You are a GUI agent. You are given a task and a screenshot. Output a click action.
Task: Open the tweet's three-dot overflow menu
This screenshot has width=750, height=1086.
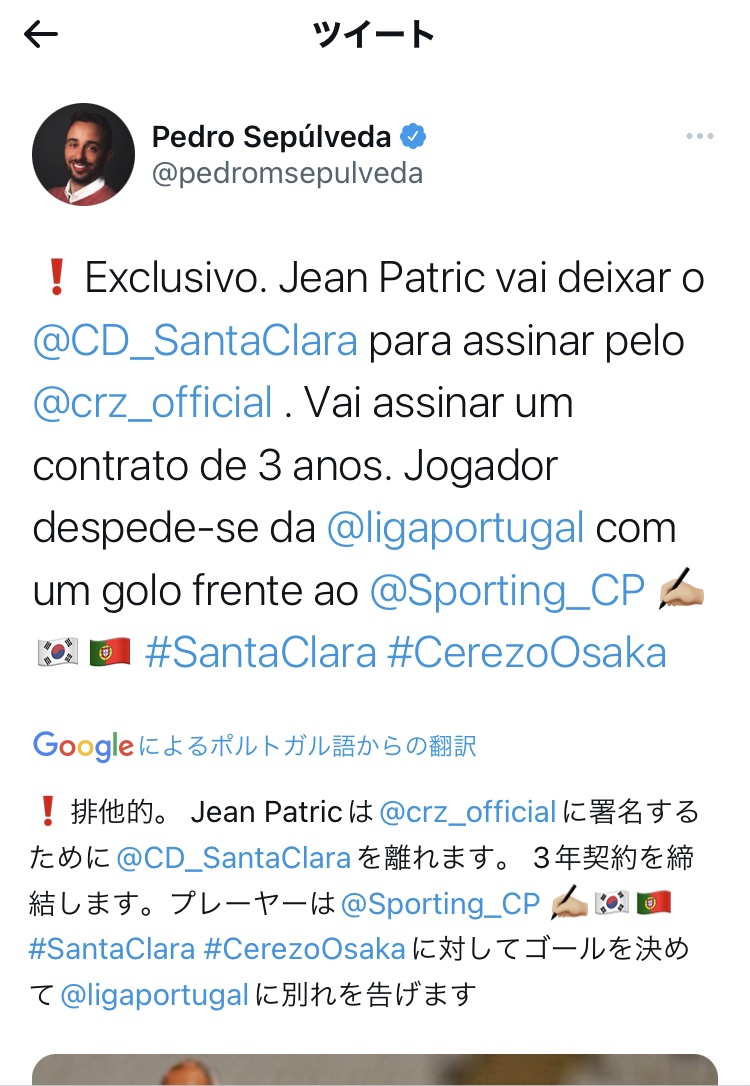699,137
